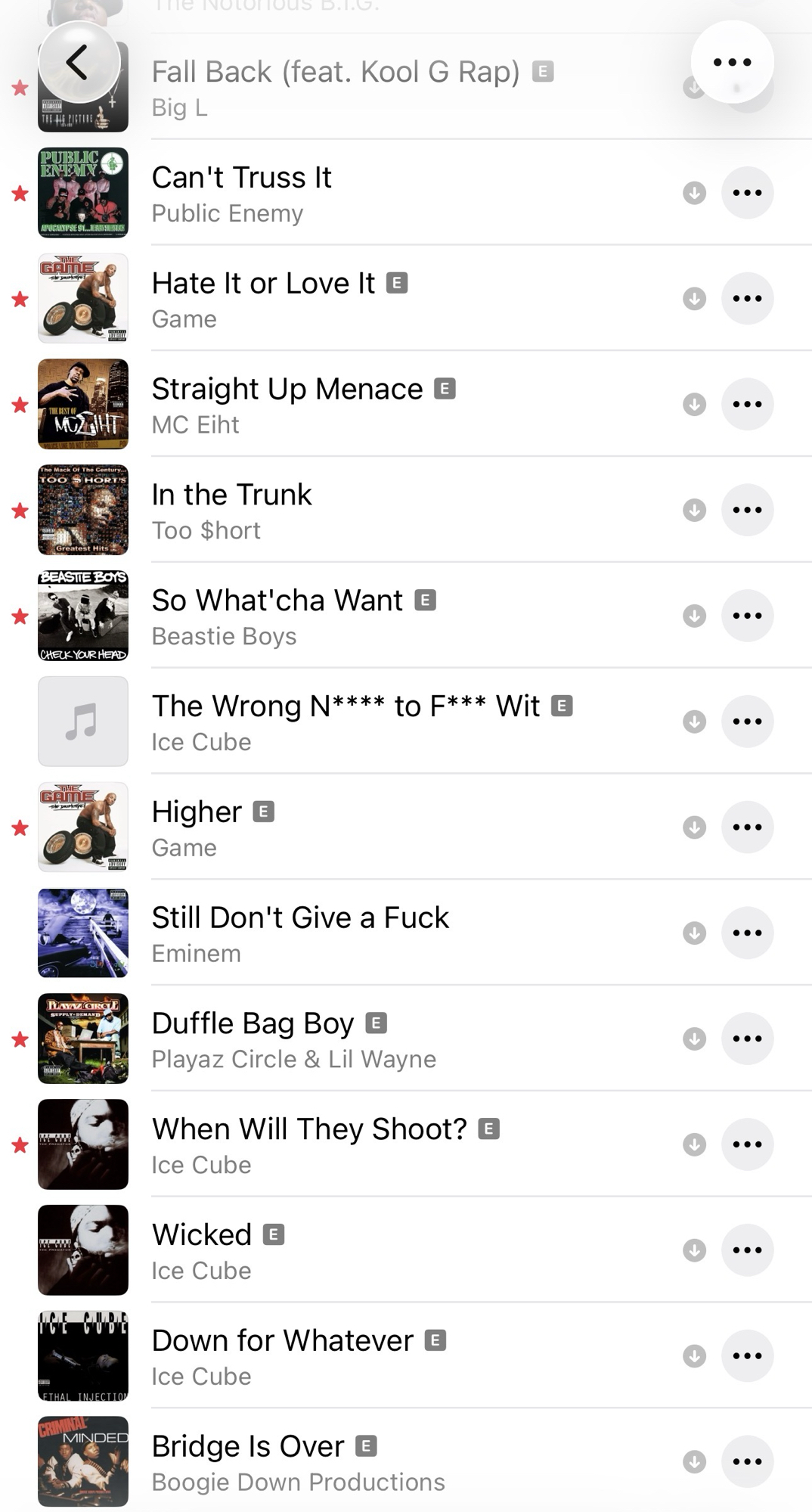812x1512 pixels.
Task: Open more options for Hate It or Love It
Action: pos(747,299)
